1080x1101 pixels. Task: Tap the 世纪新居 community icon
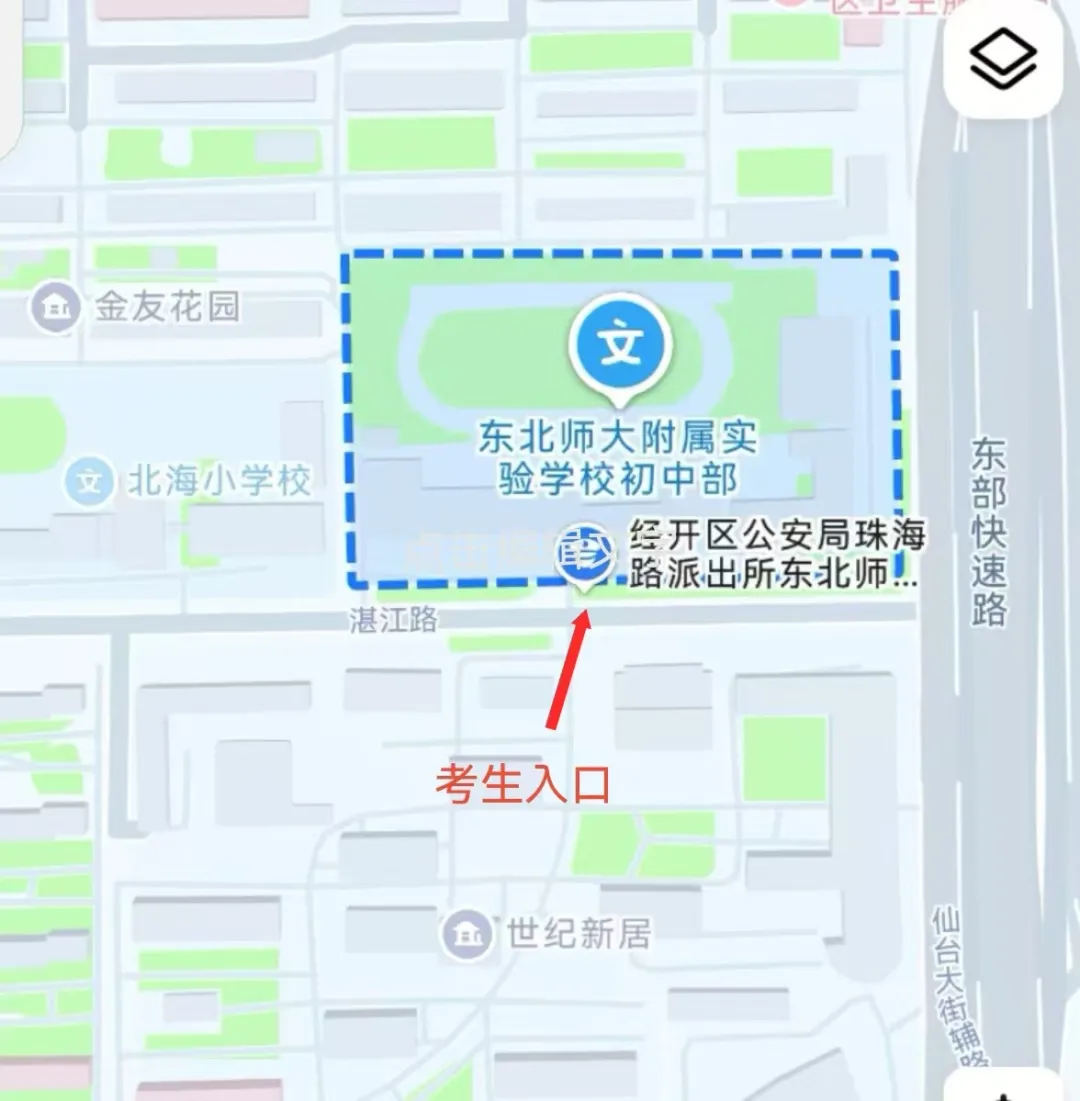pyautogui.click(x=466, y=935)
